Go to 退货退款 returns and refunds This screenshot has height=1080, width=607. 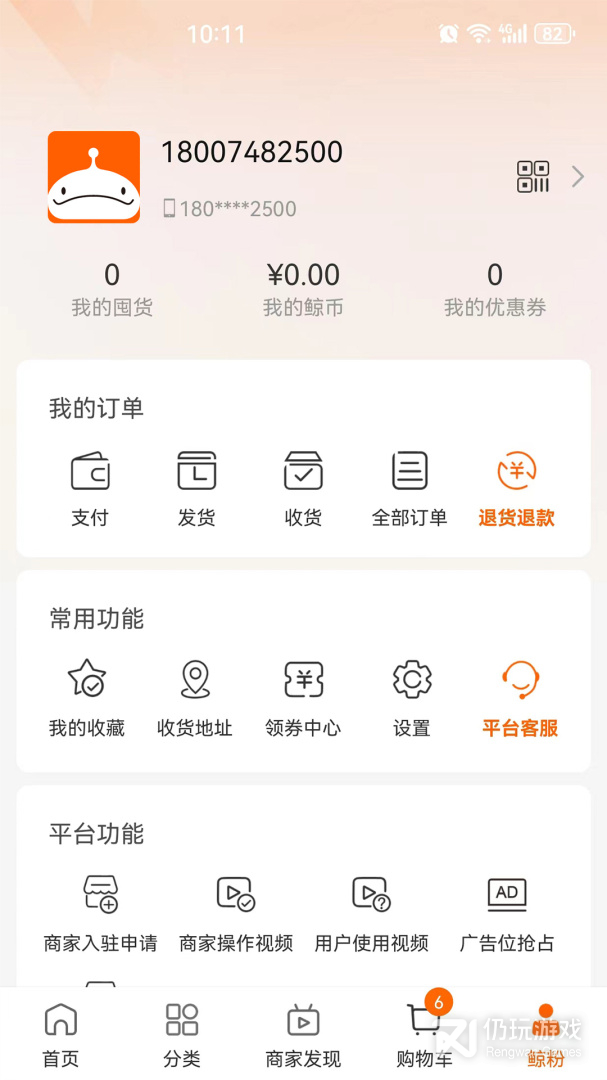pyautogui.click(x=516, y=488)
